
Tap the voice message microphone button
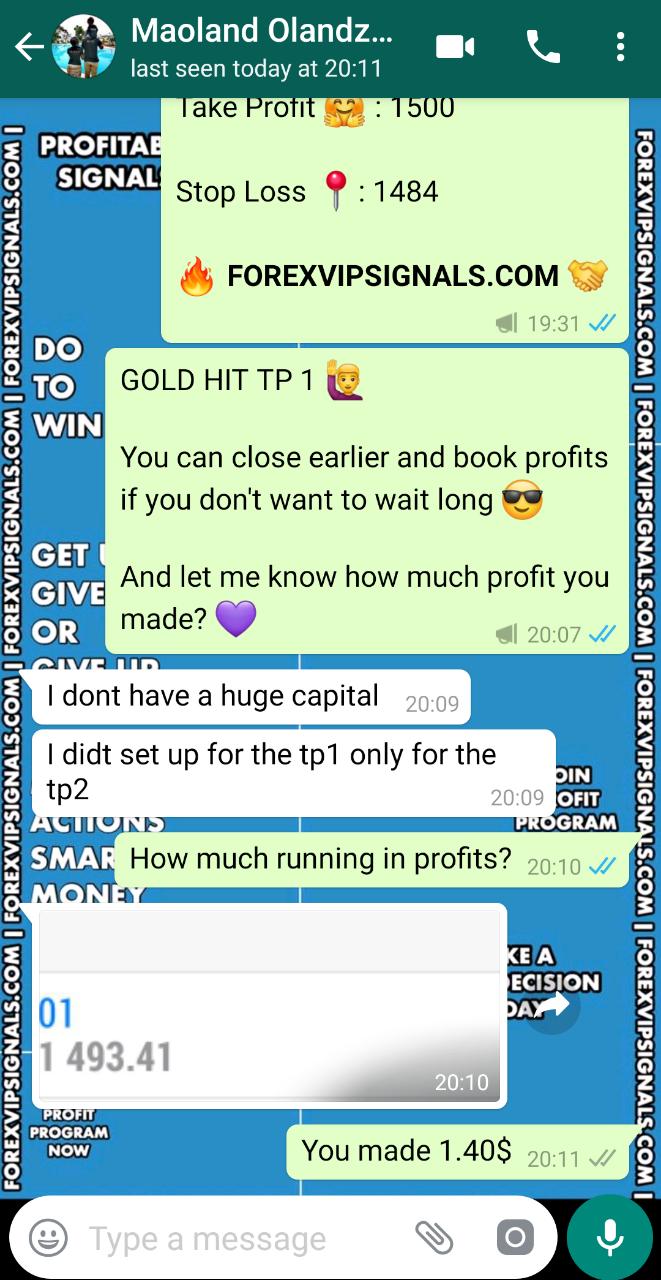[x=610, y=1239]
